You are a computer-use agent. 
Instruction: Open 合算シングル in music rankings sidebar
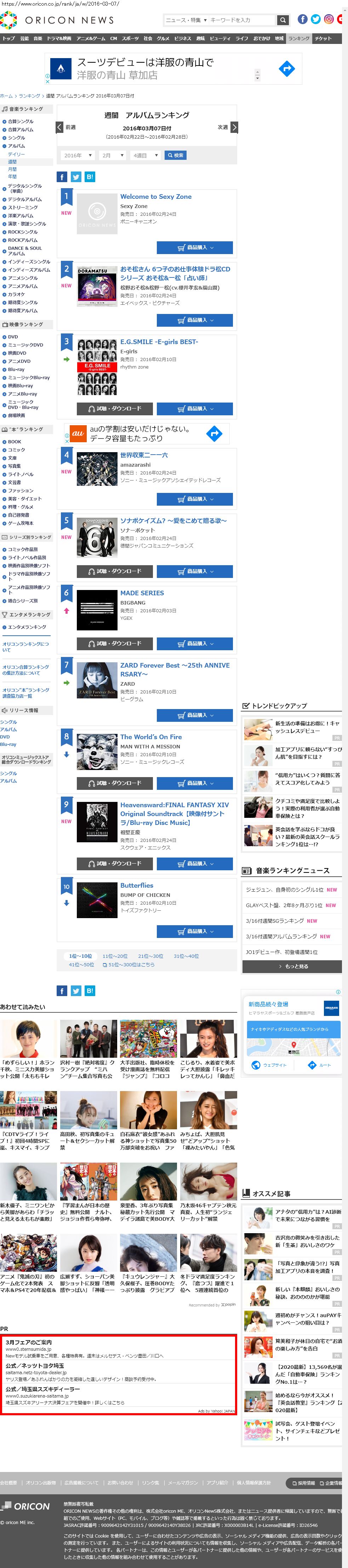tap(21, 122)
